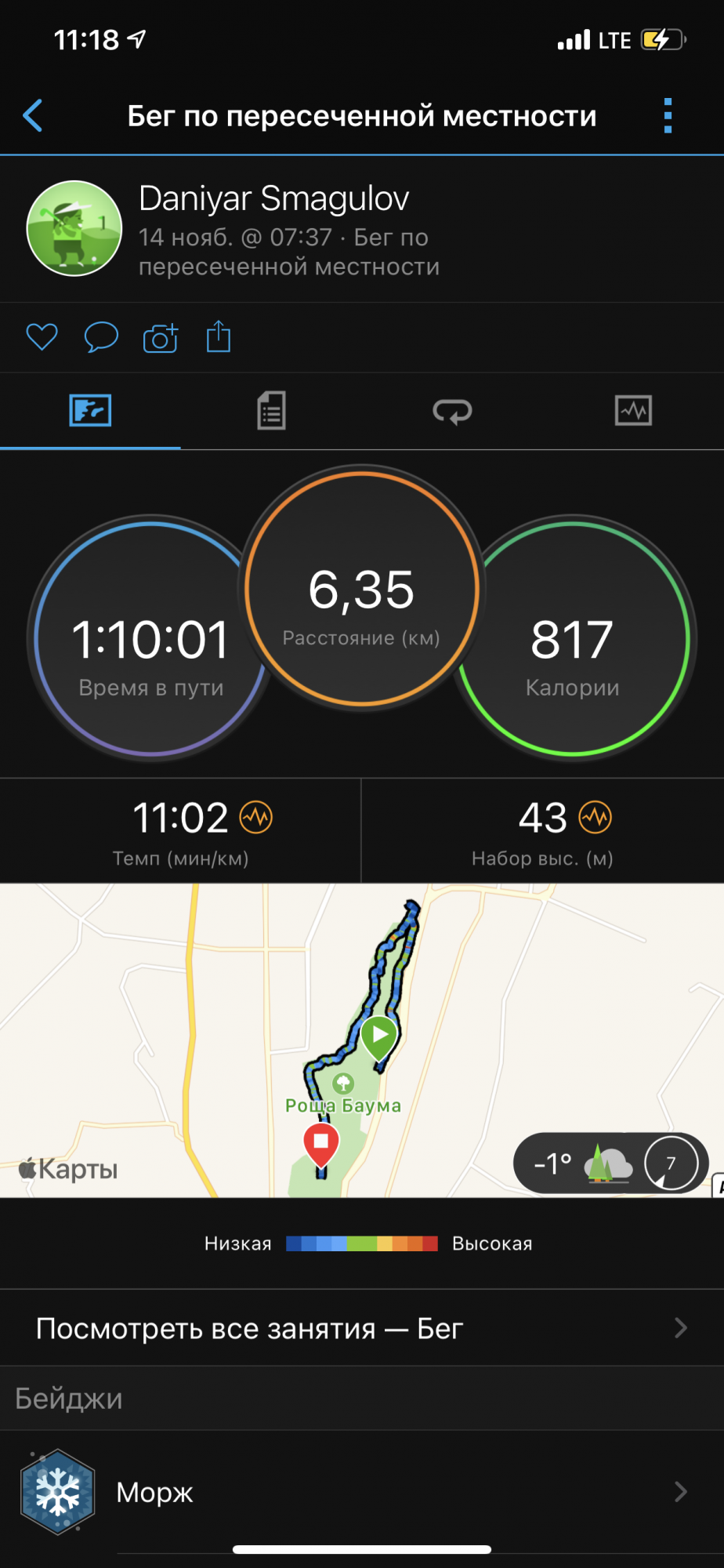Switch to the charts tab
724x1568 pixels.
[633, 411]
